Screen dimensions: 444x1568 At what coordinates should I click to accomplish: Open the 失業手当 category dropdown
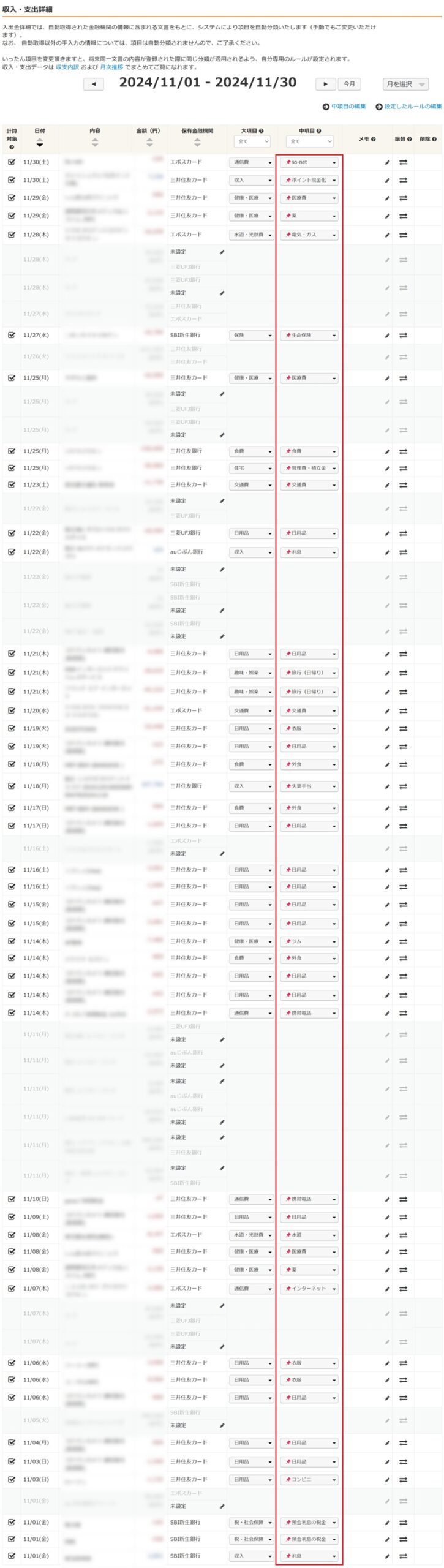tap(309, 786)
